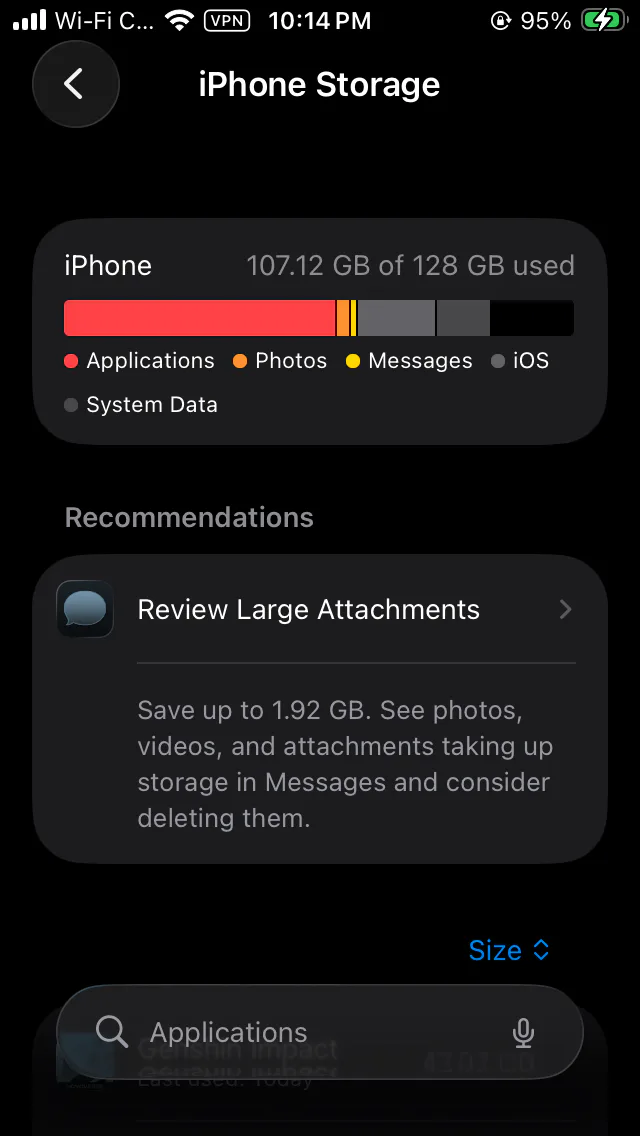Start voice search with the microphone

coord(523,1033)
